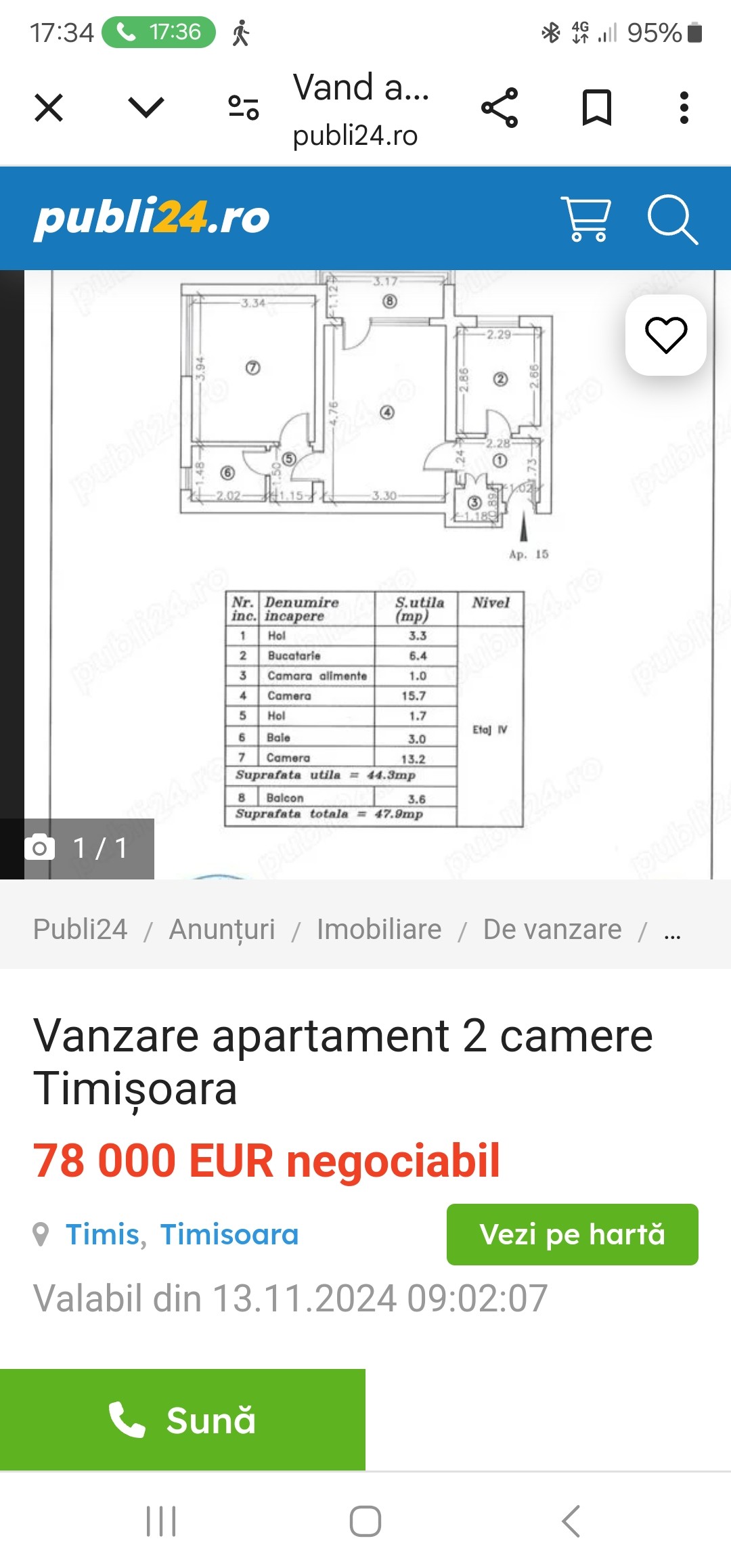Open the Timisoara city link
The height and width of the screenshot is (1568, 731).
click(229, 1234)
